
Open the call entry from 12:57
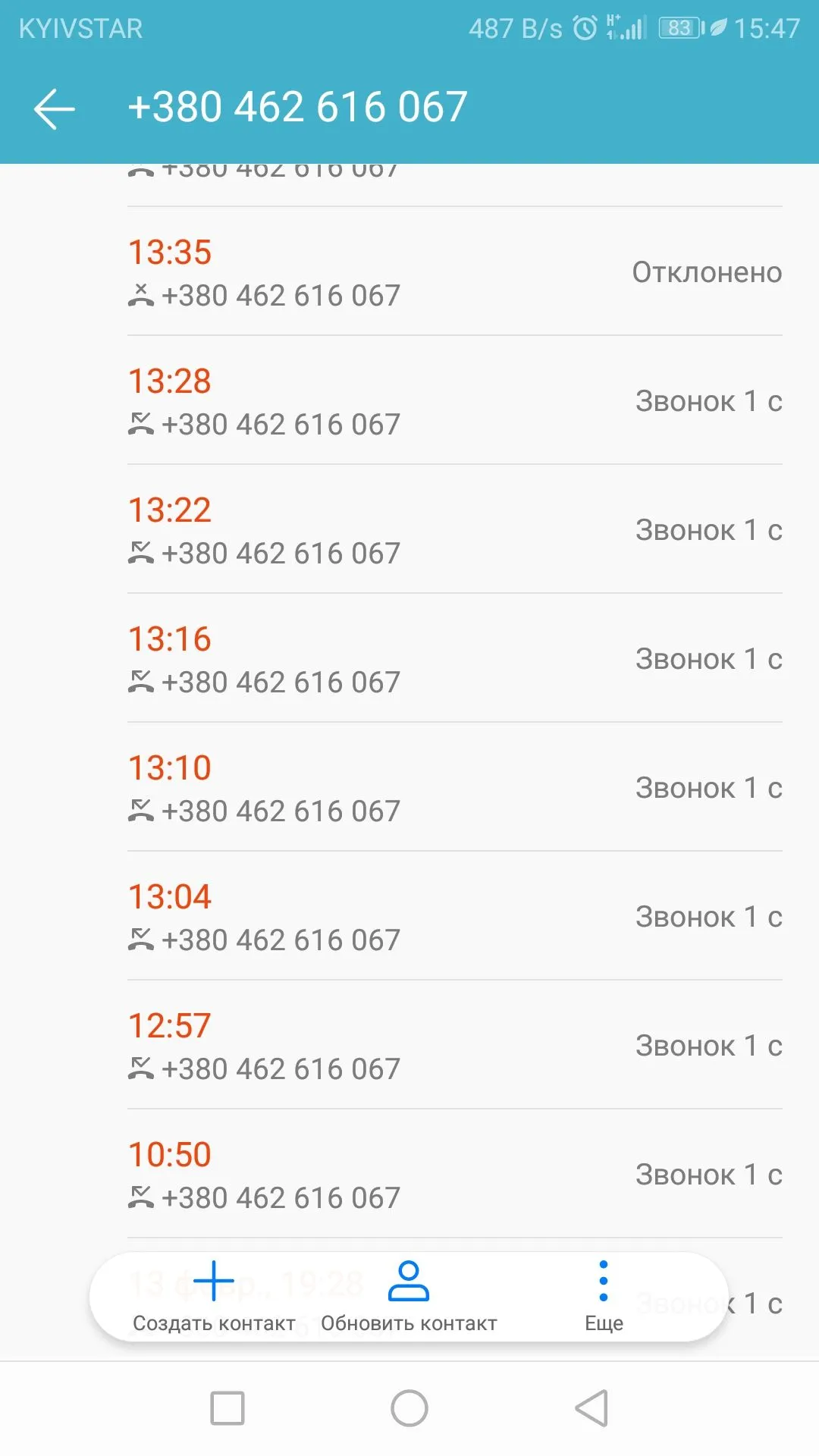coord(455,1046)
